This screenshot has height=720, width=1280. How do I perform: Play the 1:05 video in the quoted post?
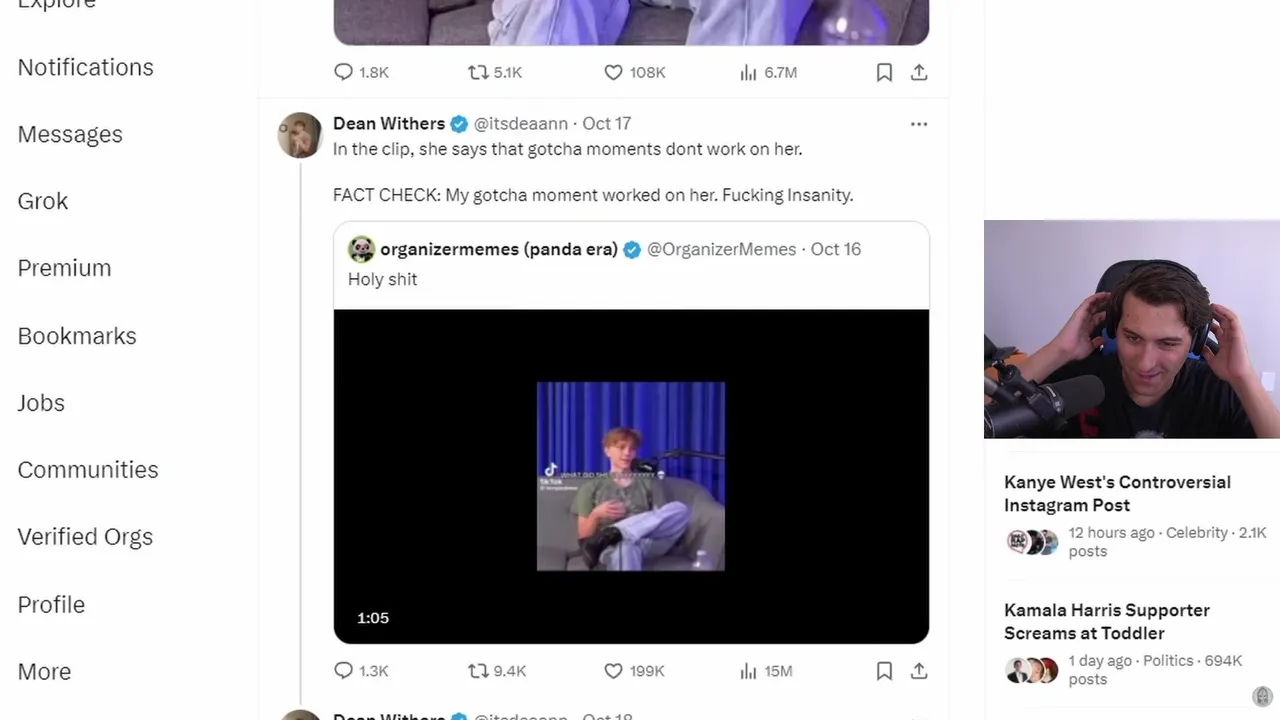coord(631,476)
